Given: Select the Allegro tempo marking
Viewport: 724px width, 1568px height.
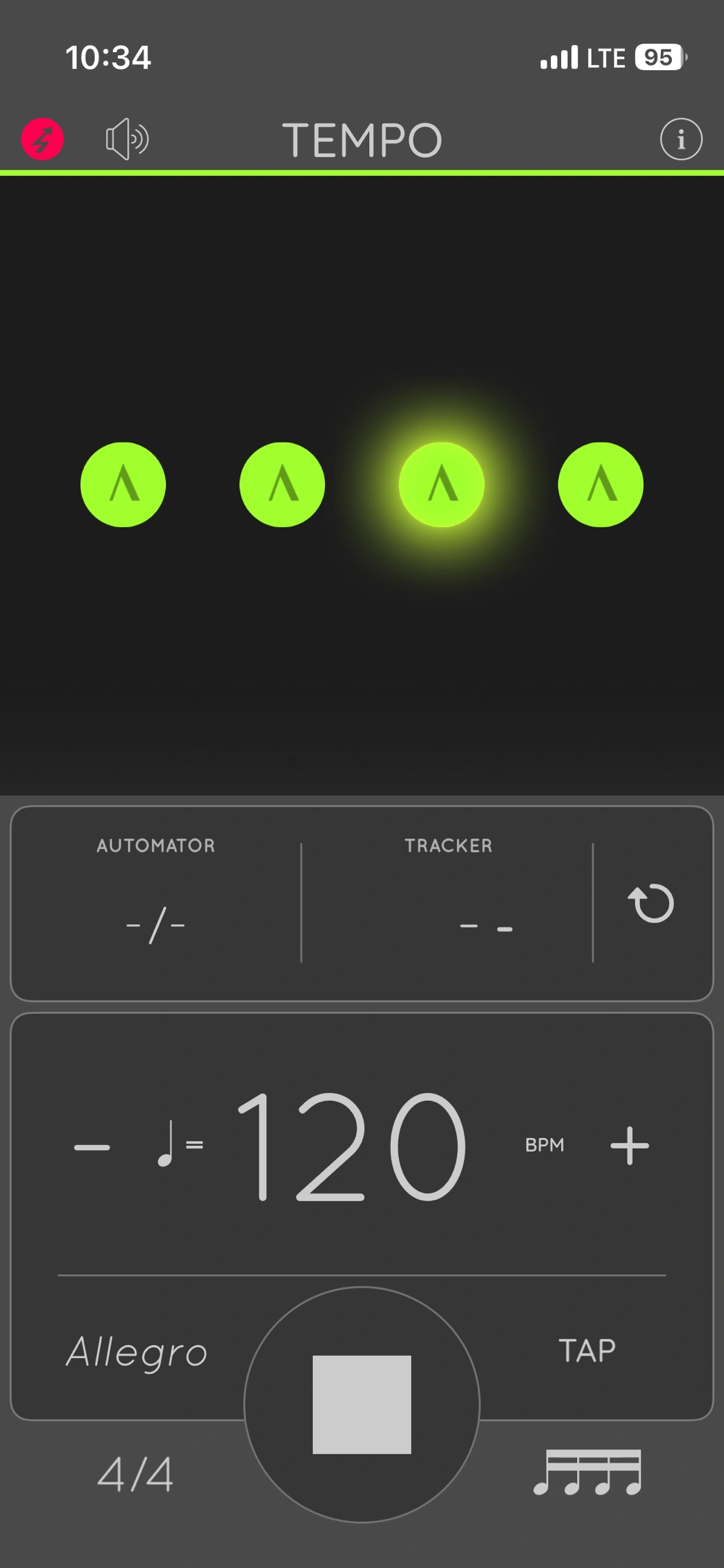Looking at the screenshot, I should tap(137, 1352).
